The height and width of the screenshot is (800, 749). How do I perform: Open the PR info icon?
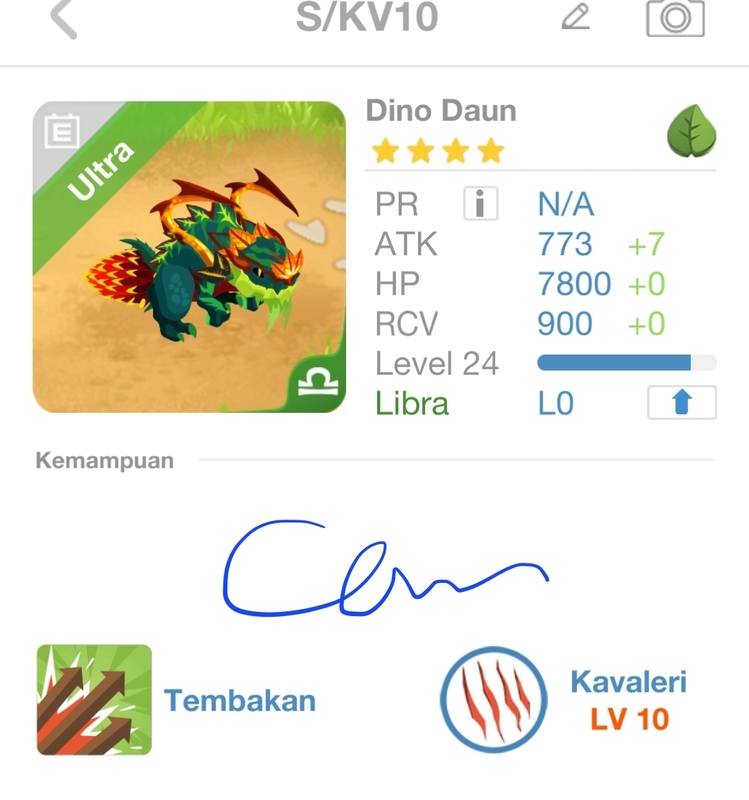(x=481, y=204)
